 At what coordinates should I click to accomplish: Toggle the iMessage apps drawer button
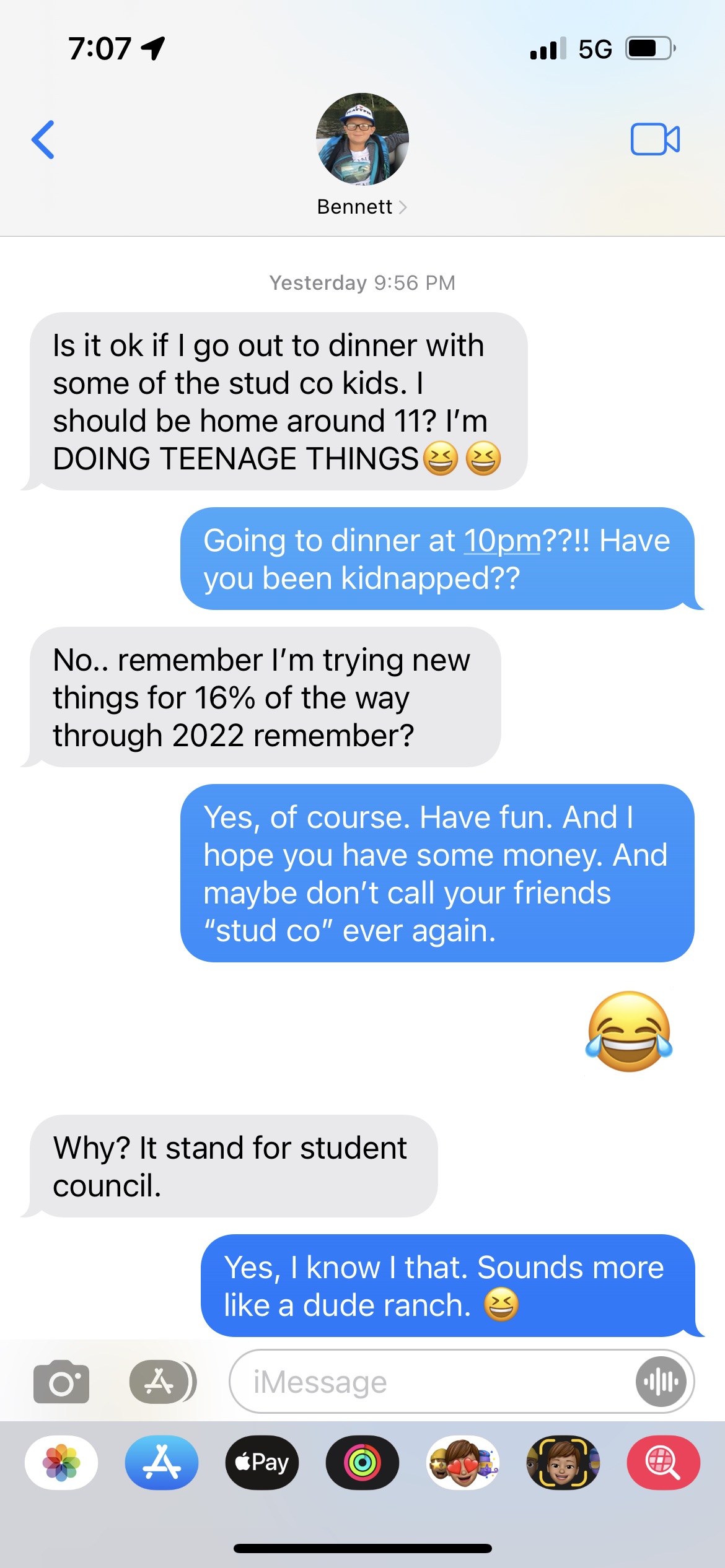tap(163, 1382)
